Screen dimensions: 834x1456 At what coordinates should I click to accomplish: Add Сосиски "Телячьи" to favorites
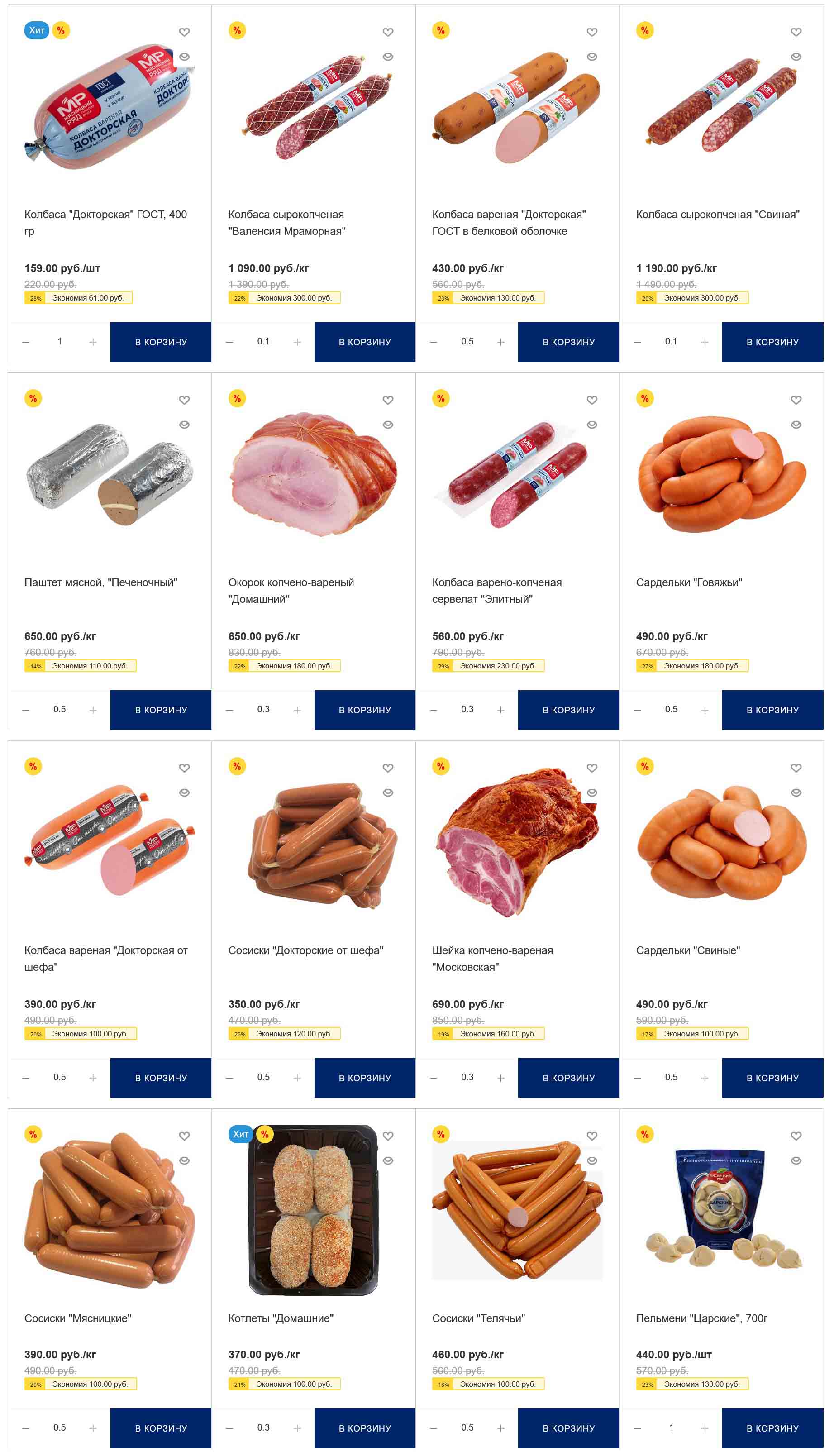click(592, 1136)
